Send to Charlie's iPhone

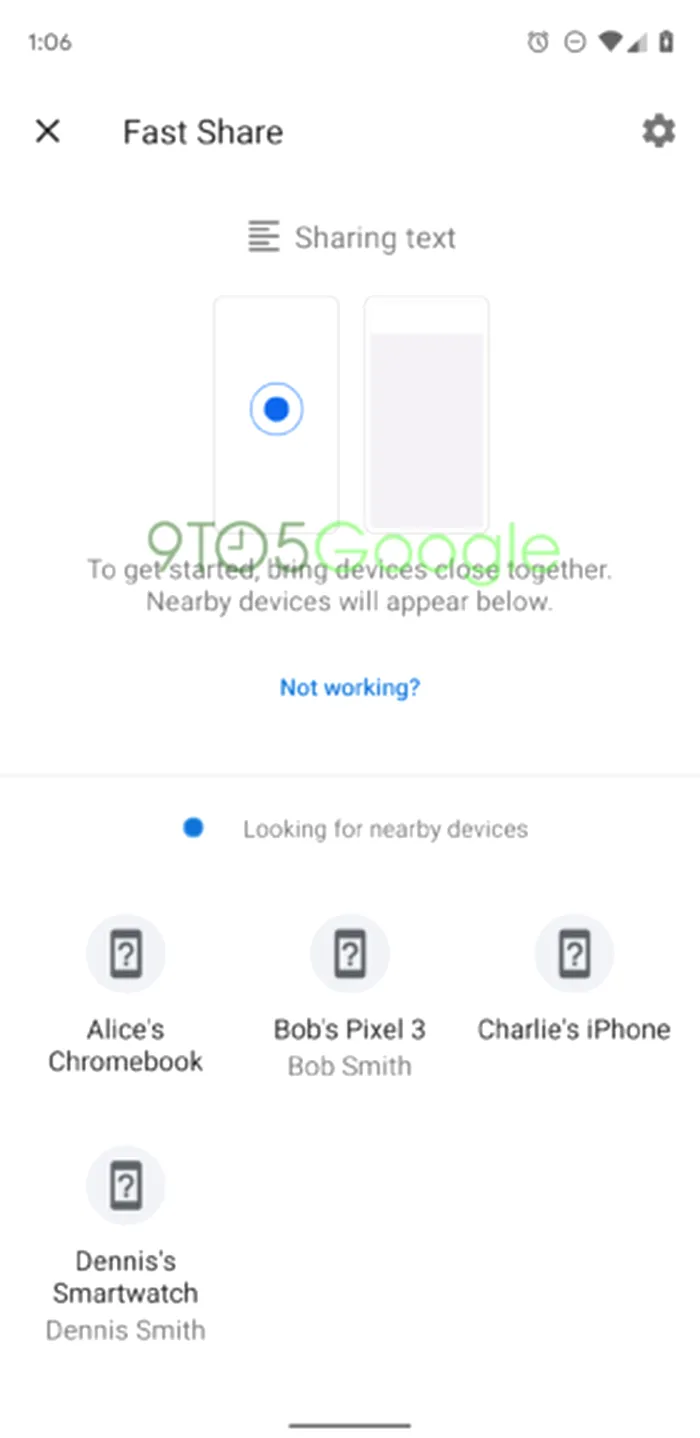pos(574,955)
